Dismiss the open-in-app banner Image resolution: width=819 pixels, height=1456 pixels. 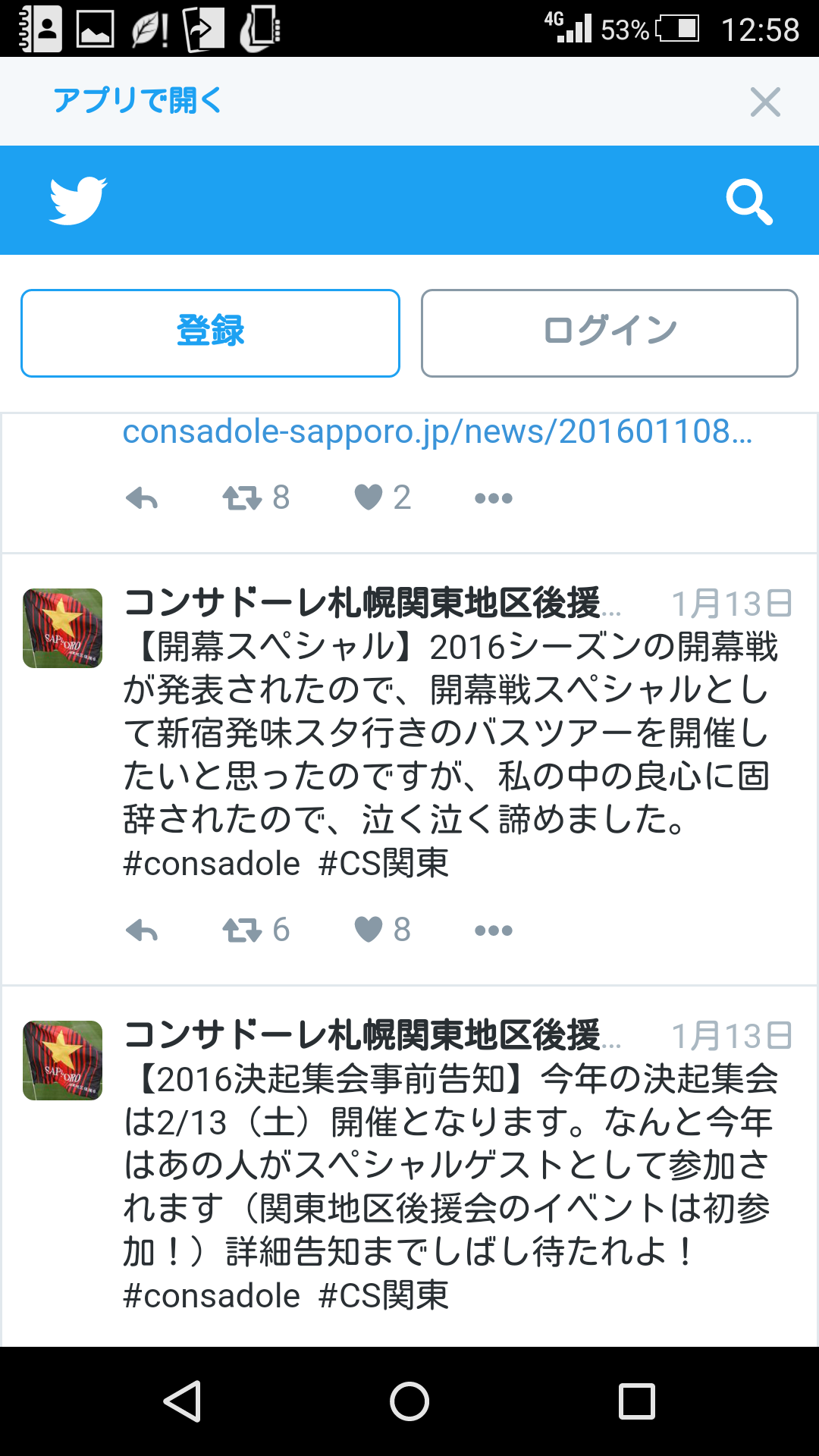point(764,102)
